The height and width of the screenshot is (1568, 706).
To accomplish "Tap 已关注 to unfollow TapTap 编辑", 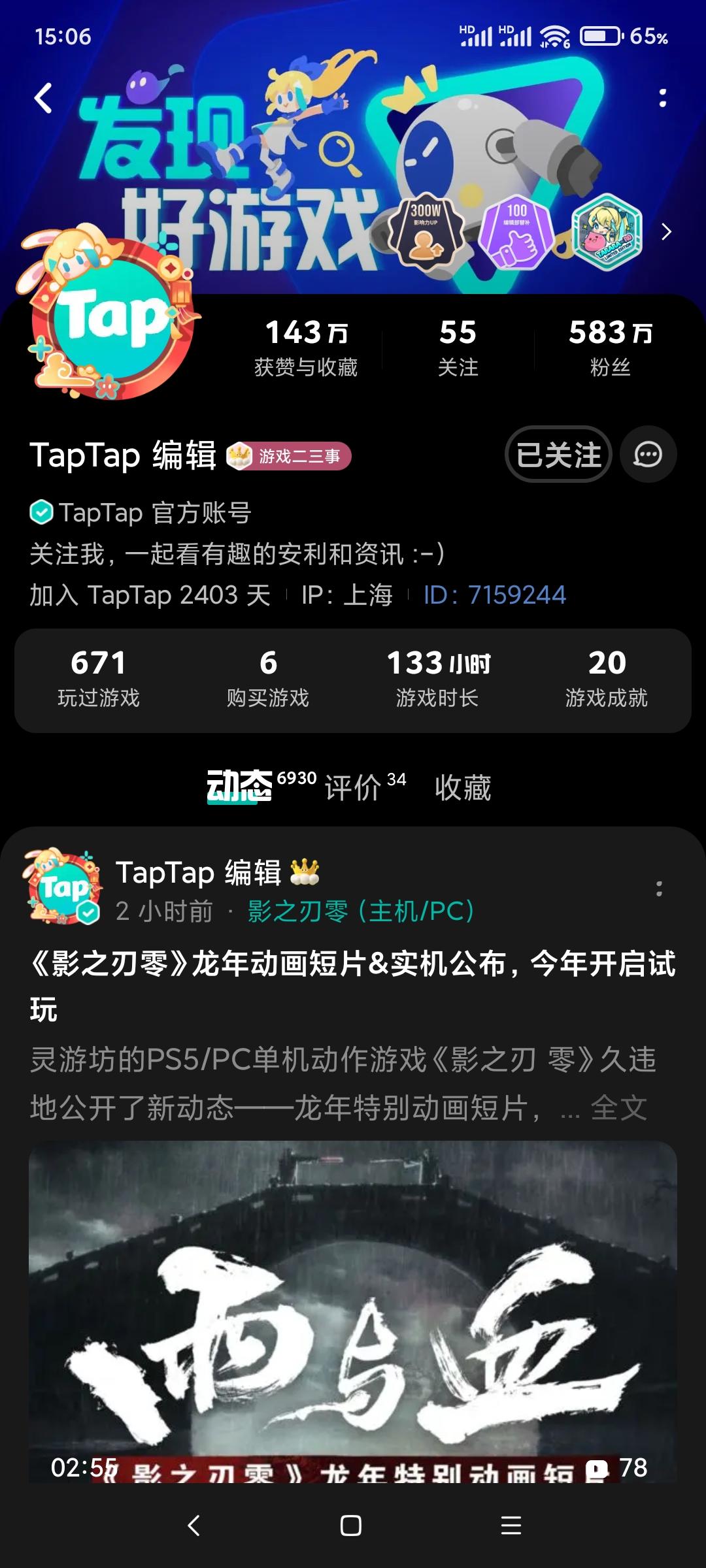I will pyautogui.click(x=559, y=455).
